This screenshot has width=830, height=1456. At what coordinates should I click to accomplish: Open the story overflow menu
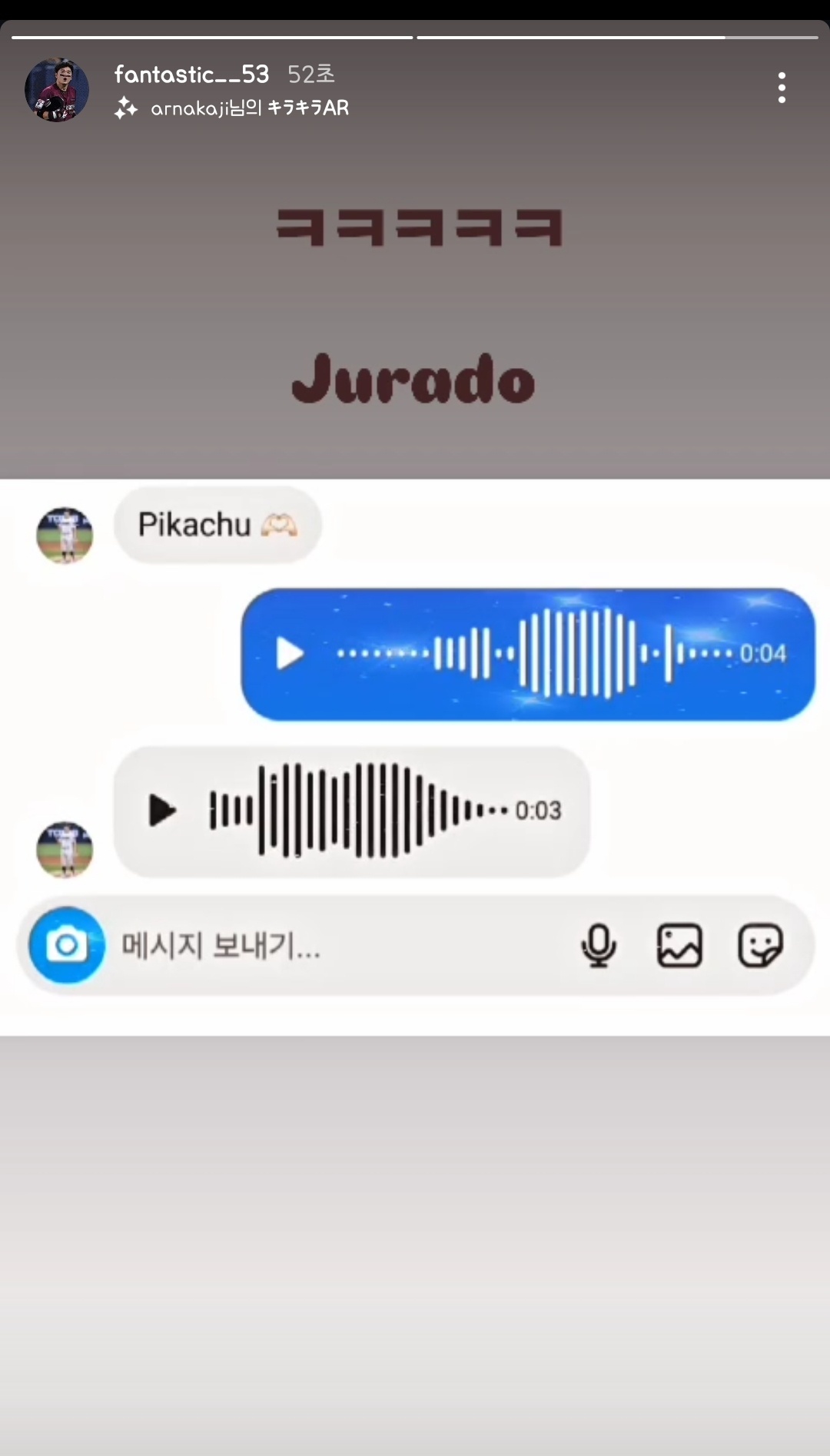tap(781, 88)
